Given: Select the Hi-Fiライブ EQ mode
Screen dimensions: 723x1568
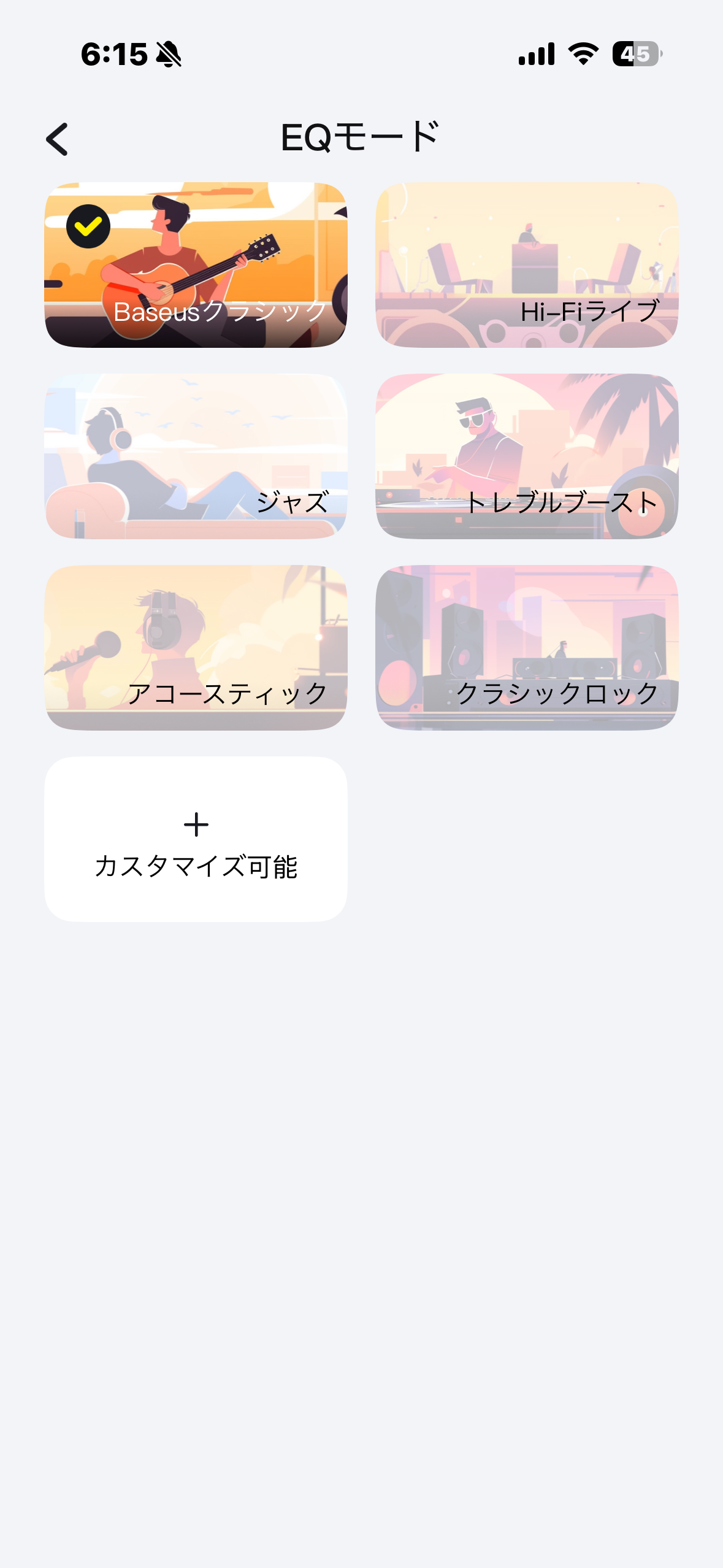Looking at the screenshot, I should pos(527,264).
